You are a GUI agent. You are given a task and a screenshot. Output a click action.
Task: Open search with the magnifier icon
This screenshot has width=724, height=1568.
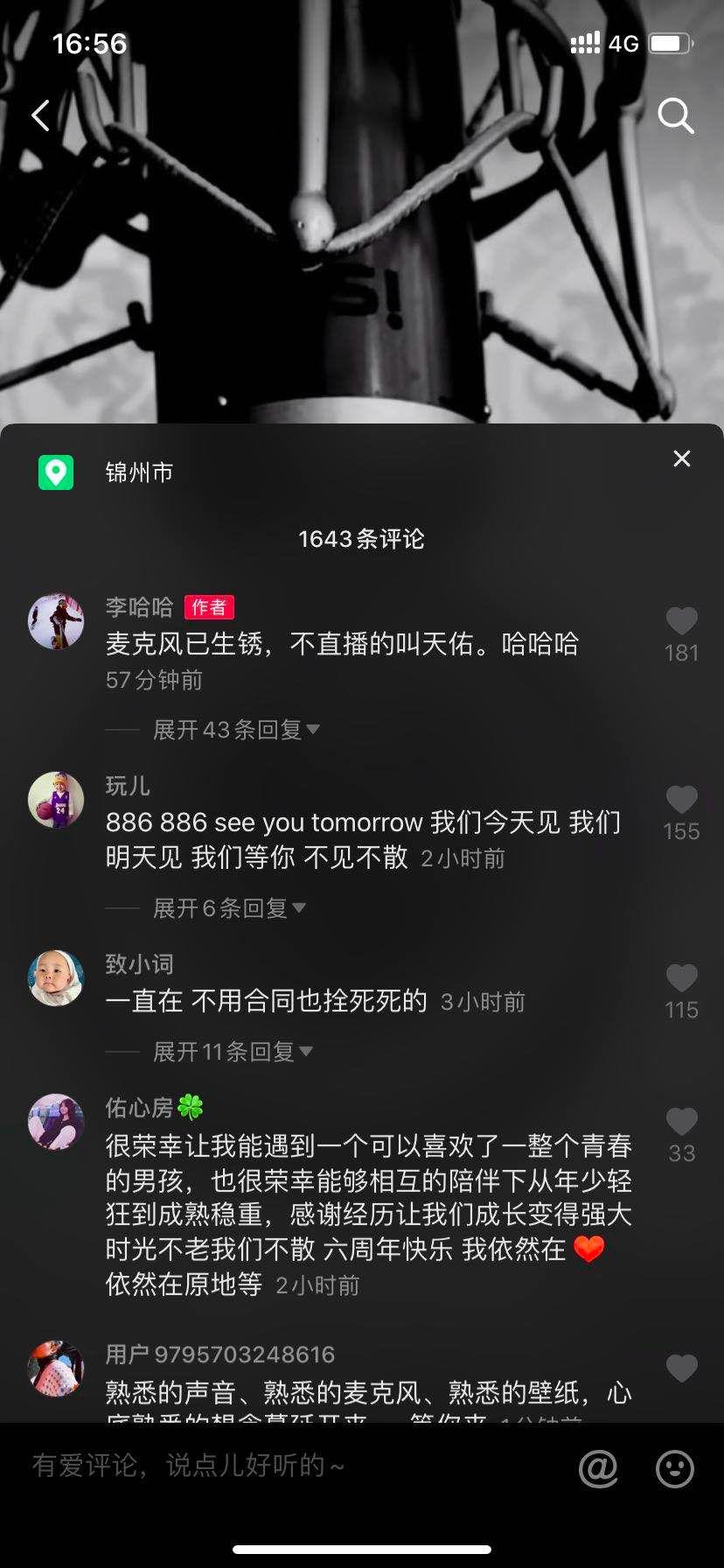click(x=675, y=115)
